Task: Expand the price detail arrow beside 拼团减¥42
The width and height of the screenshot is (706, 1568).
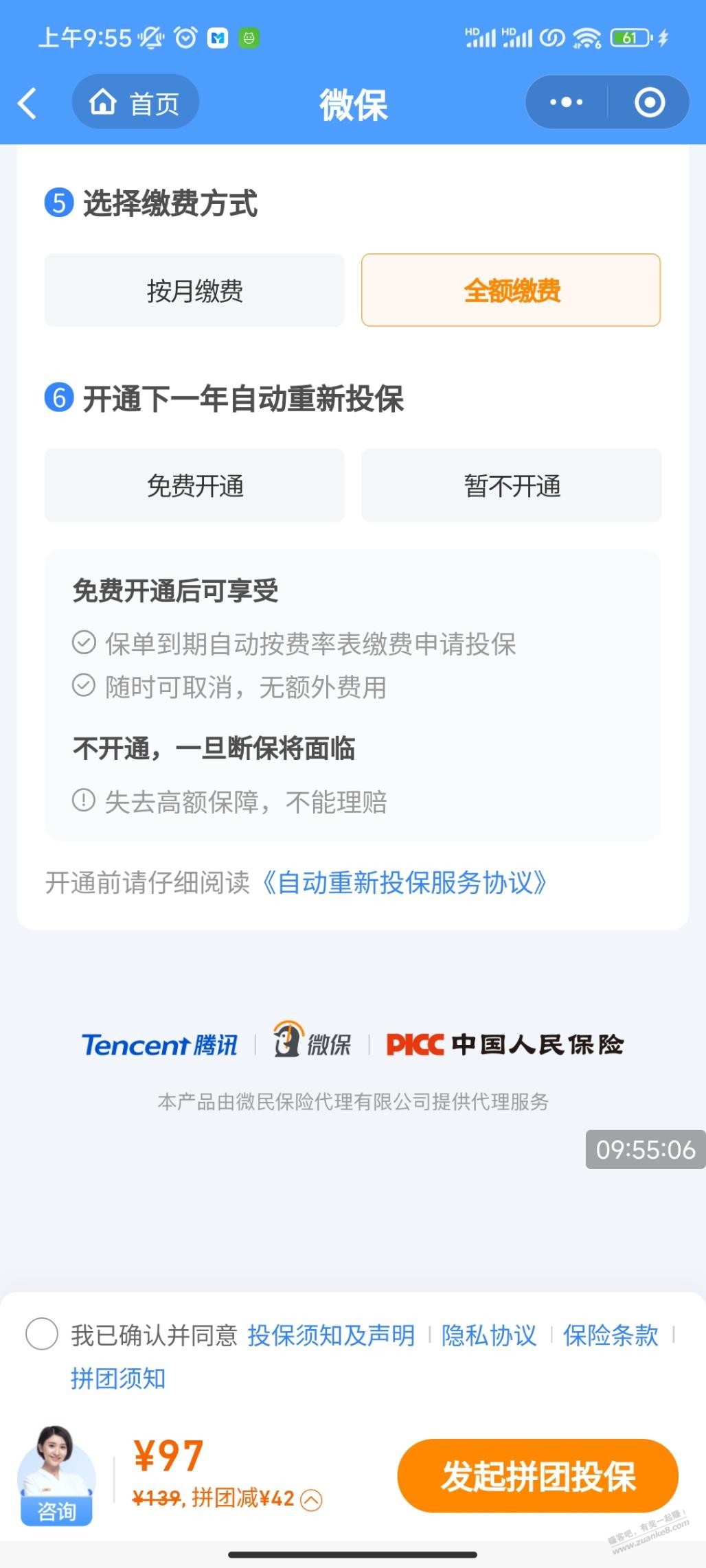Action: (311, 1500)
